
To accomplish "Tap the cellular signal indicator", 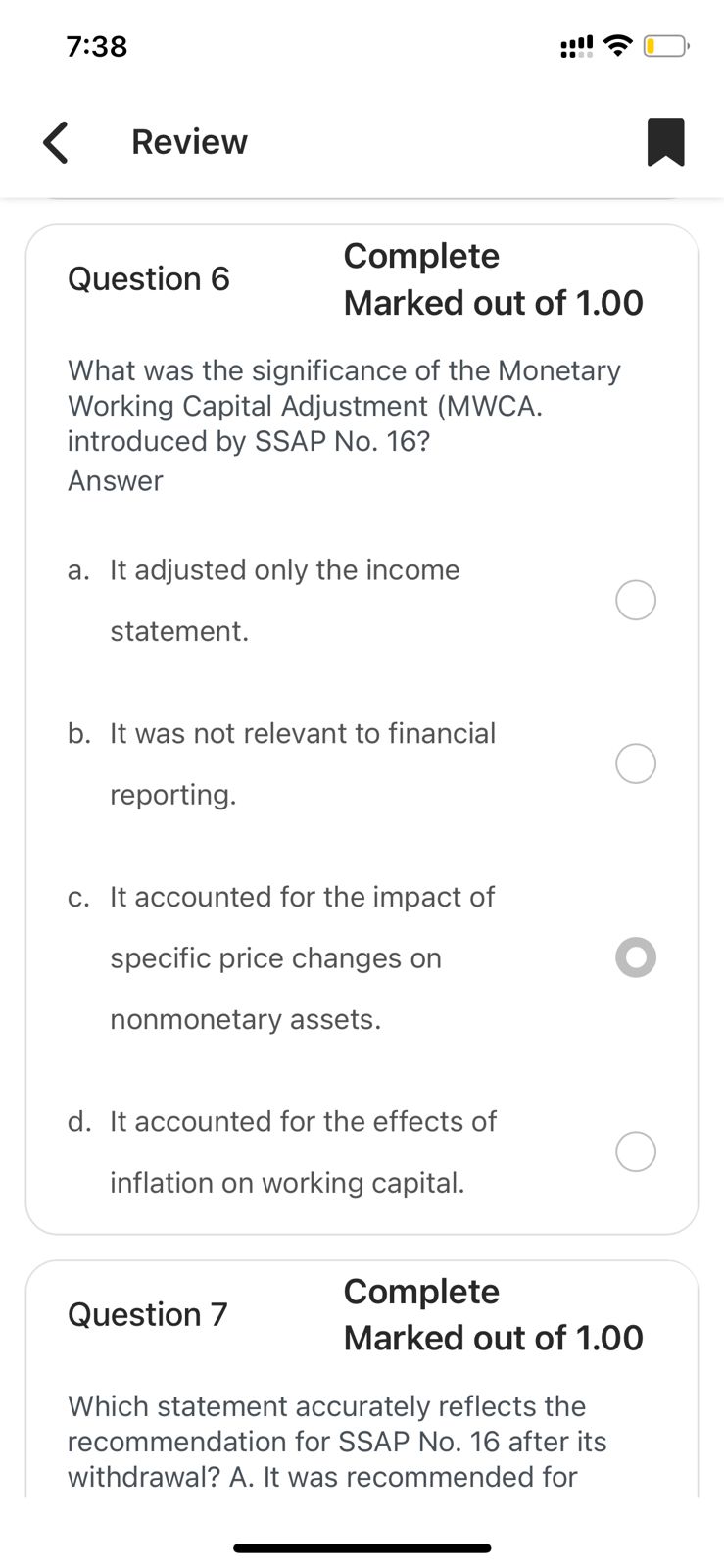I will point(574,45).
